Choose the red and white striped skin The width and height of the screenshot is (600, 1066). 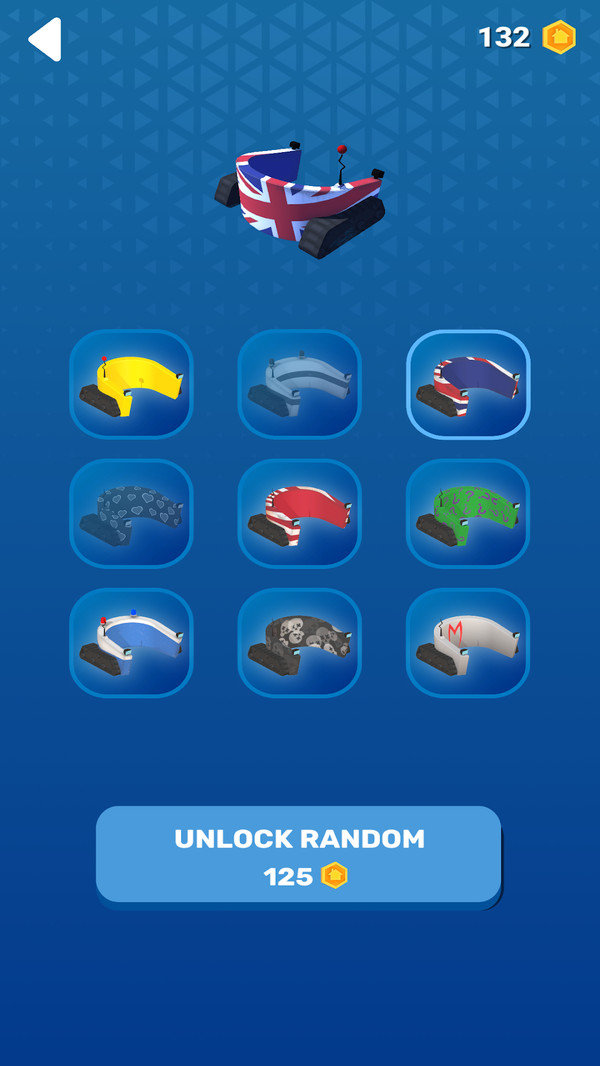coord(299,513)
